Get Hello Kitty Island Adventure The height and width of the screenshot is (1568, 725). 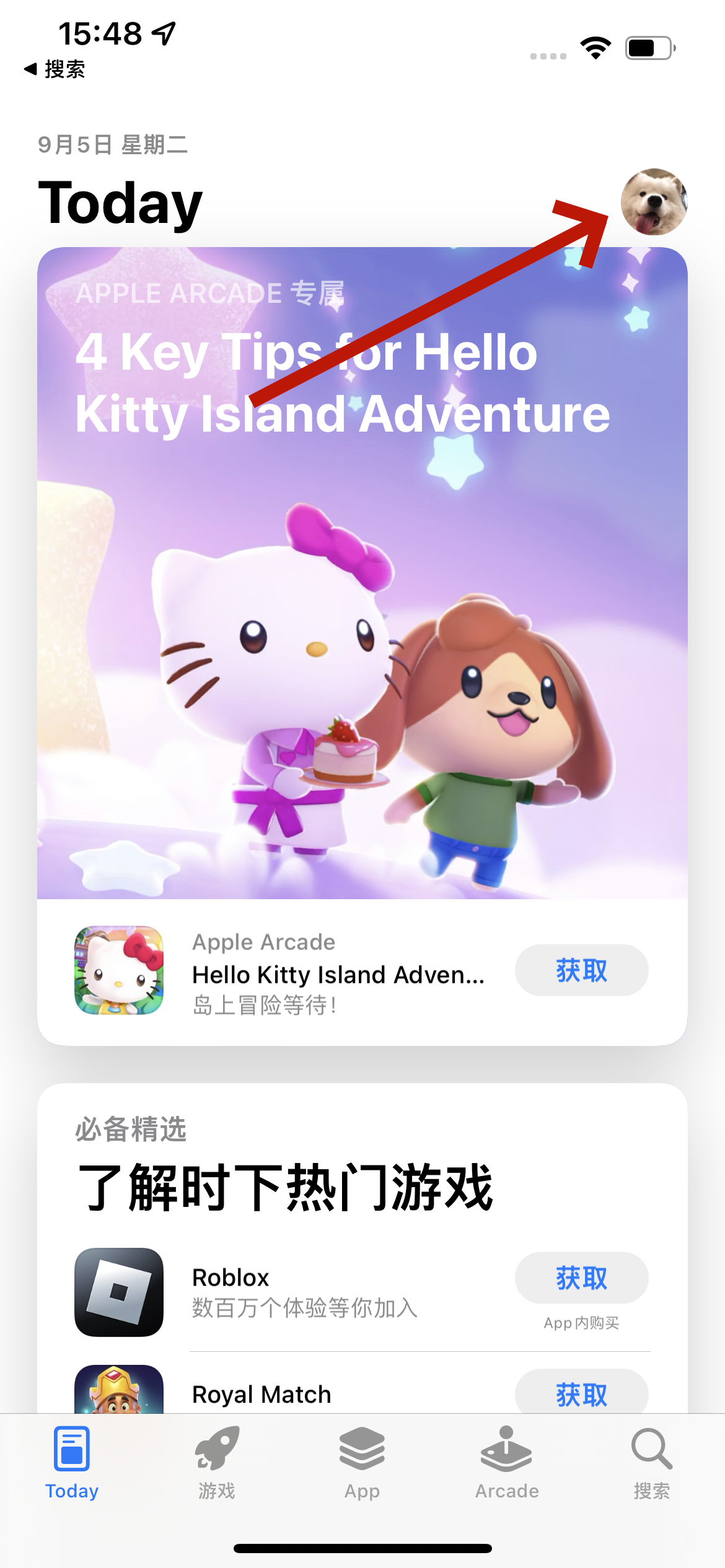[x=581, y=970]
